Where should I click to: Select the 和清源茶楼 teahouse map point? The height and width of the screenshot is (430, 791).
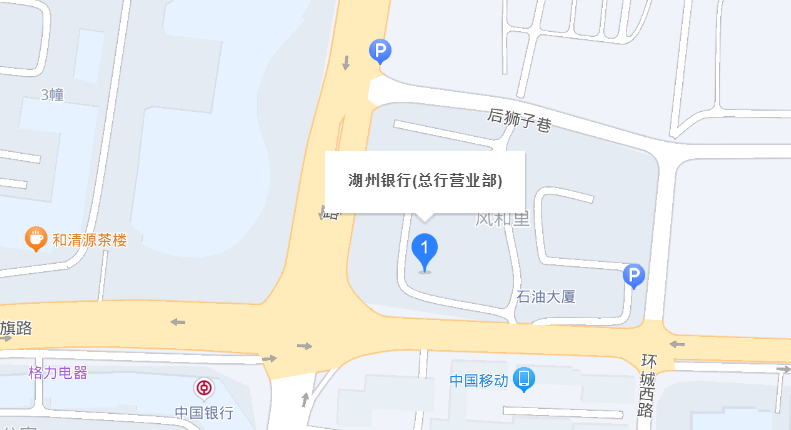point(36,239)
